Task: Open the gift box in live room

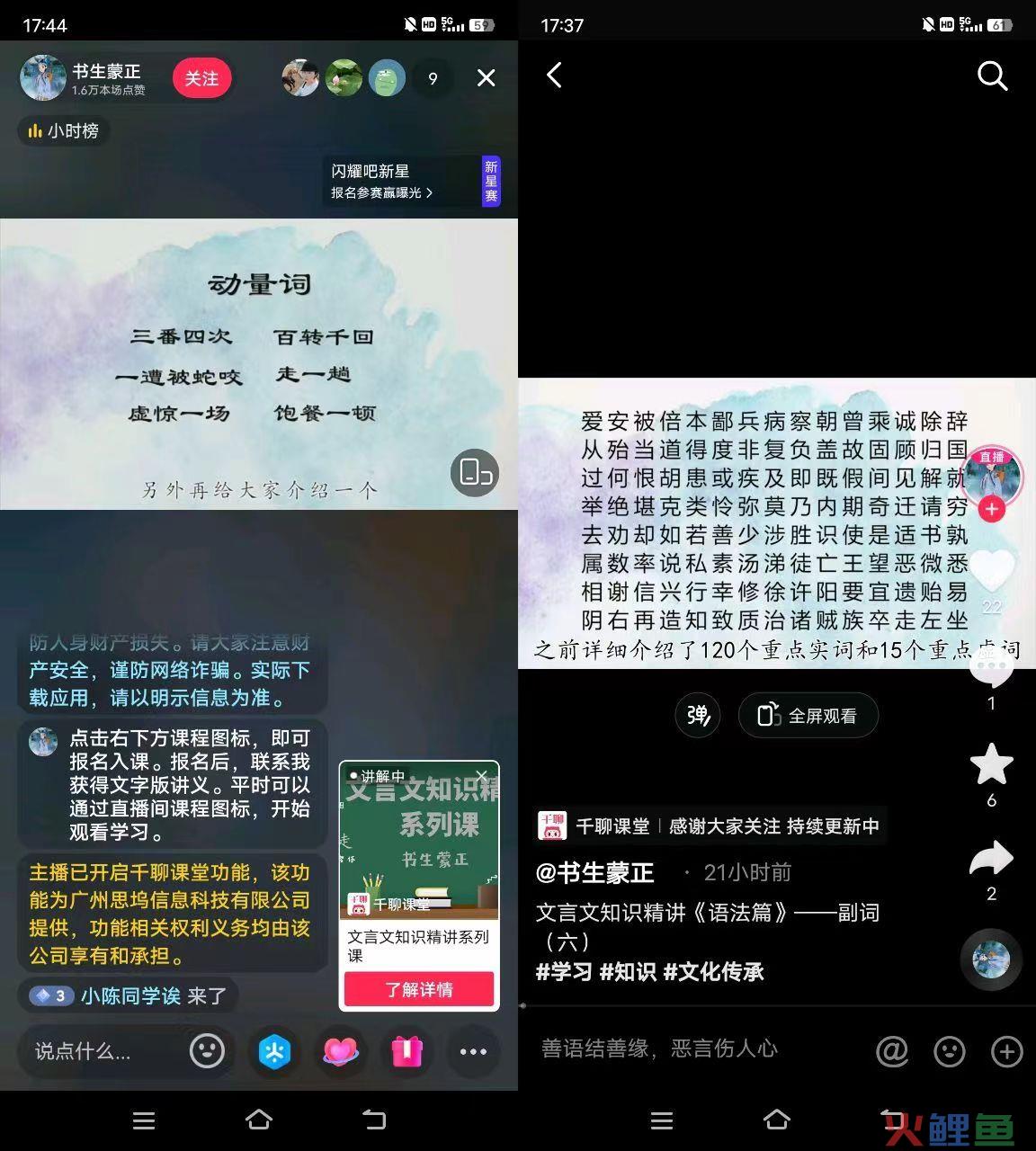Action: pyautogui.click(x=406, y=1050)
